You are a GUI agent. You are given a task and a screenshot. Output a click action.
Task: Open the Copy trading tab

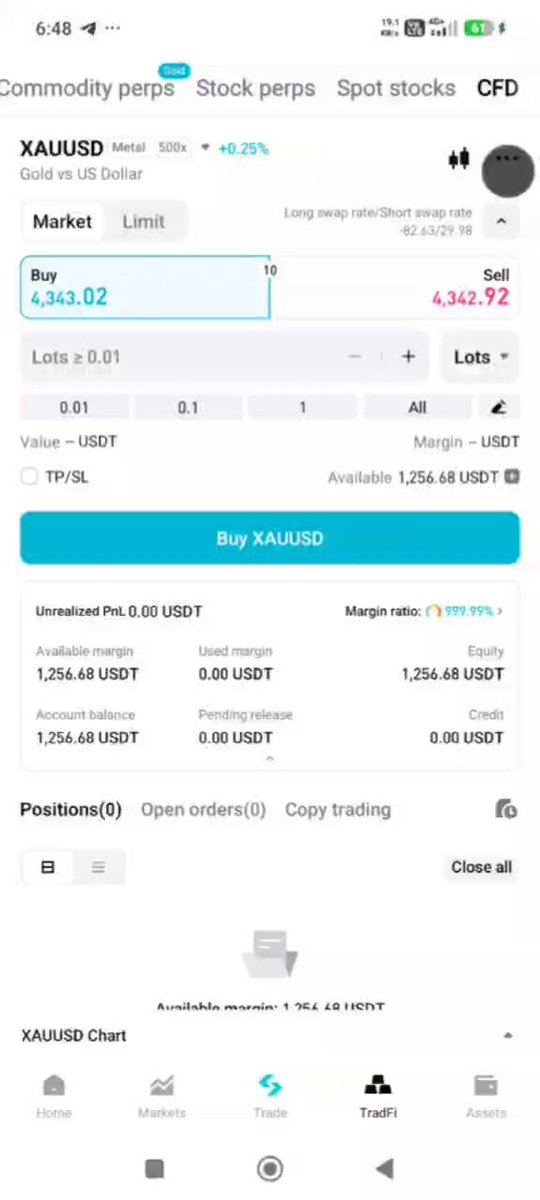(x=338, y=810)
